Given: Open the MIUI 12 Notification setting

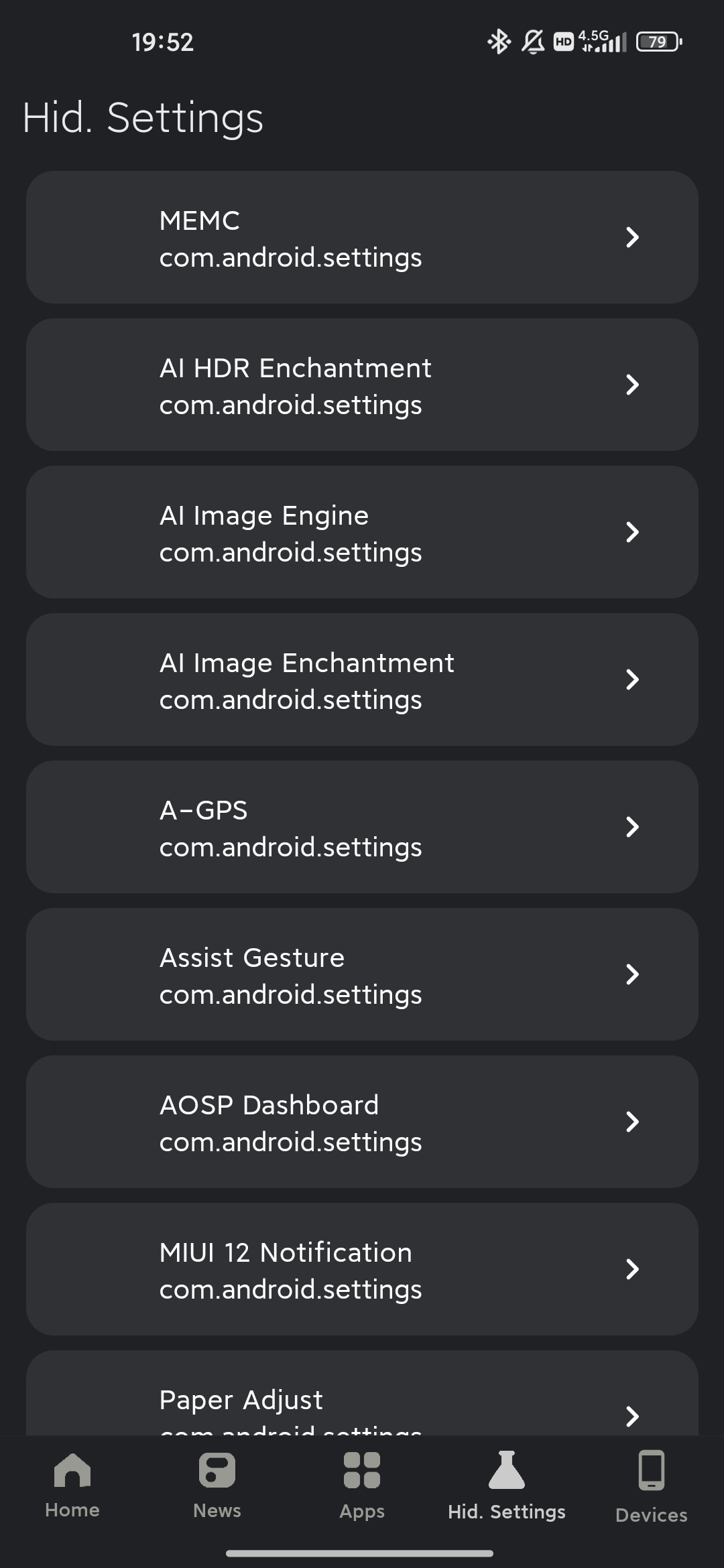Looking at the screenshot, I should click(362, 1268).
